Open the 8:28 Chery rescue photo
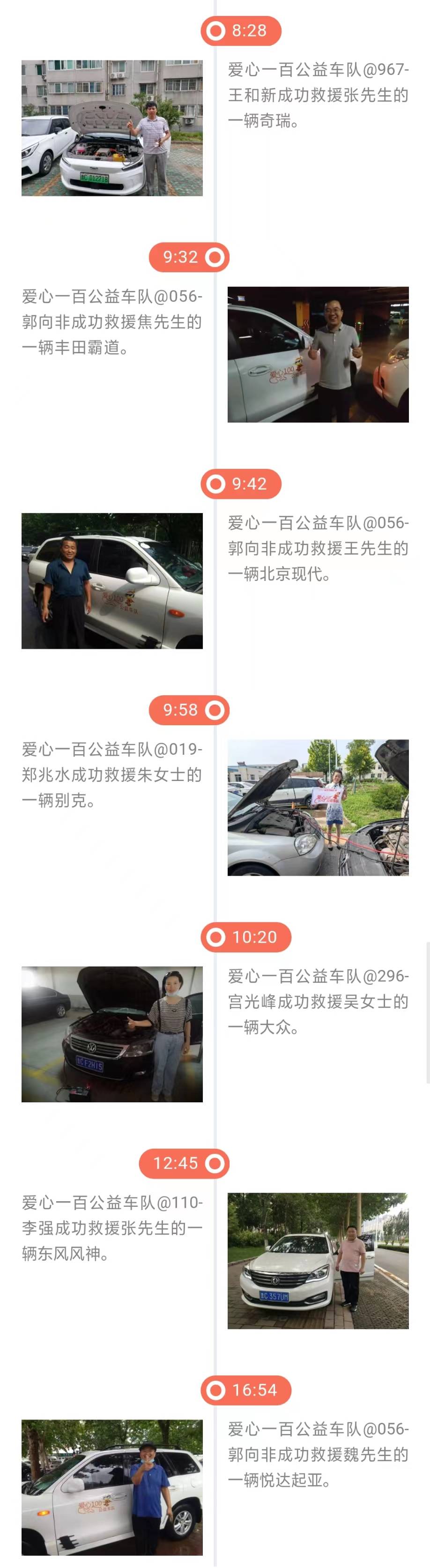 click(112, 128)
